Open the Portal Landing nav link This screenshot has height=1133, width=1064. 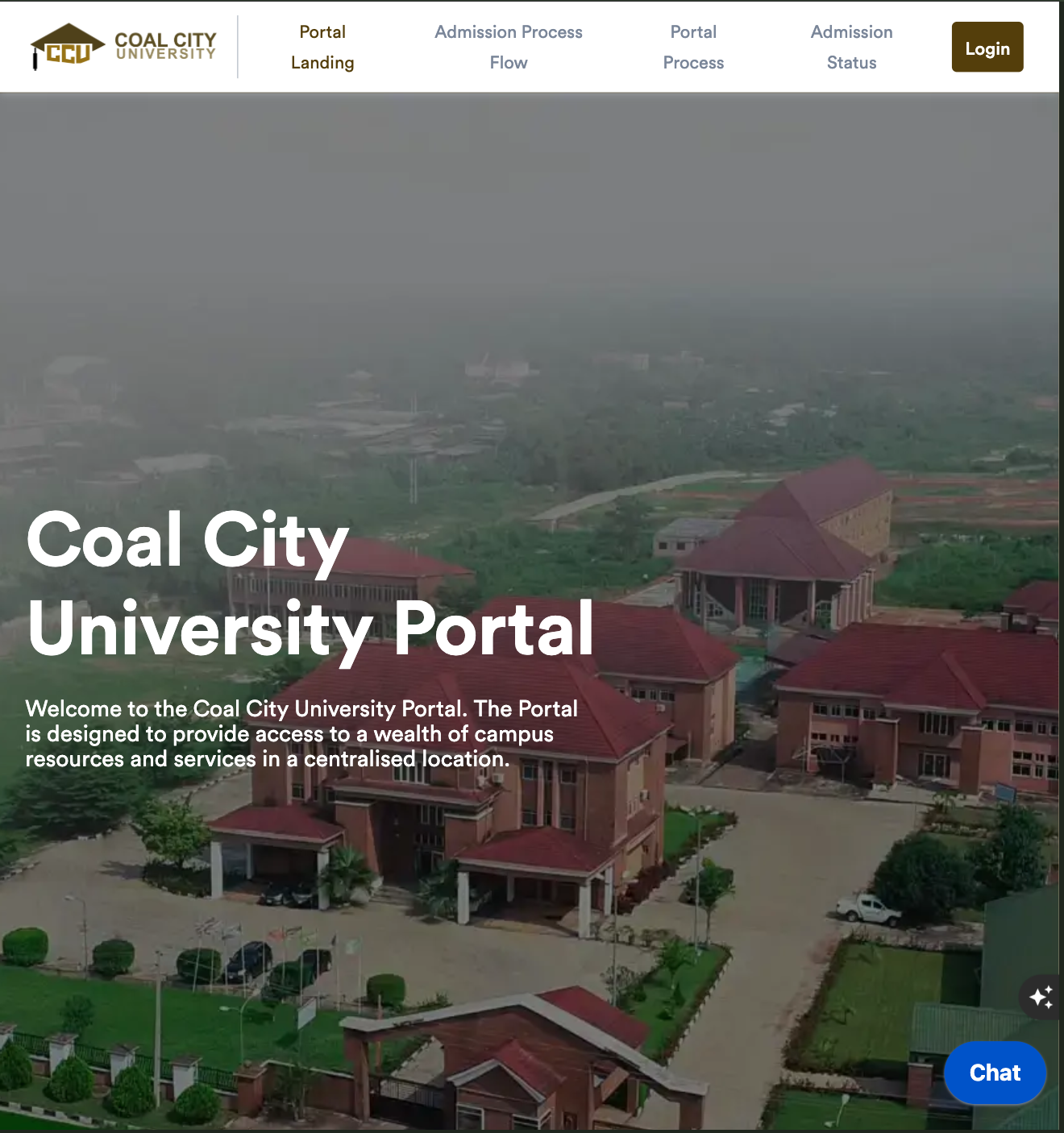pos(322,48)
